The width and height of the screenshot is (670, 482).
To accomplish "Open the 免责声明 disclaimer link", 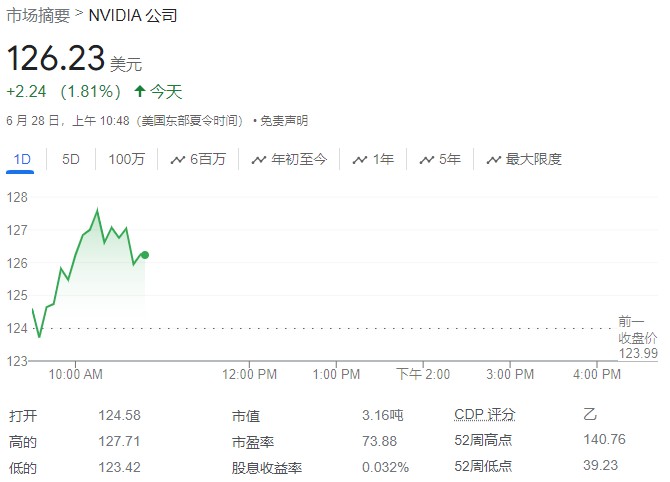I will click(284, 120).
